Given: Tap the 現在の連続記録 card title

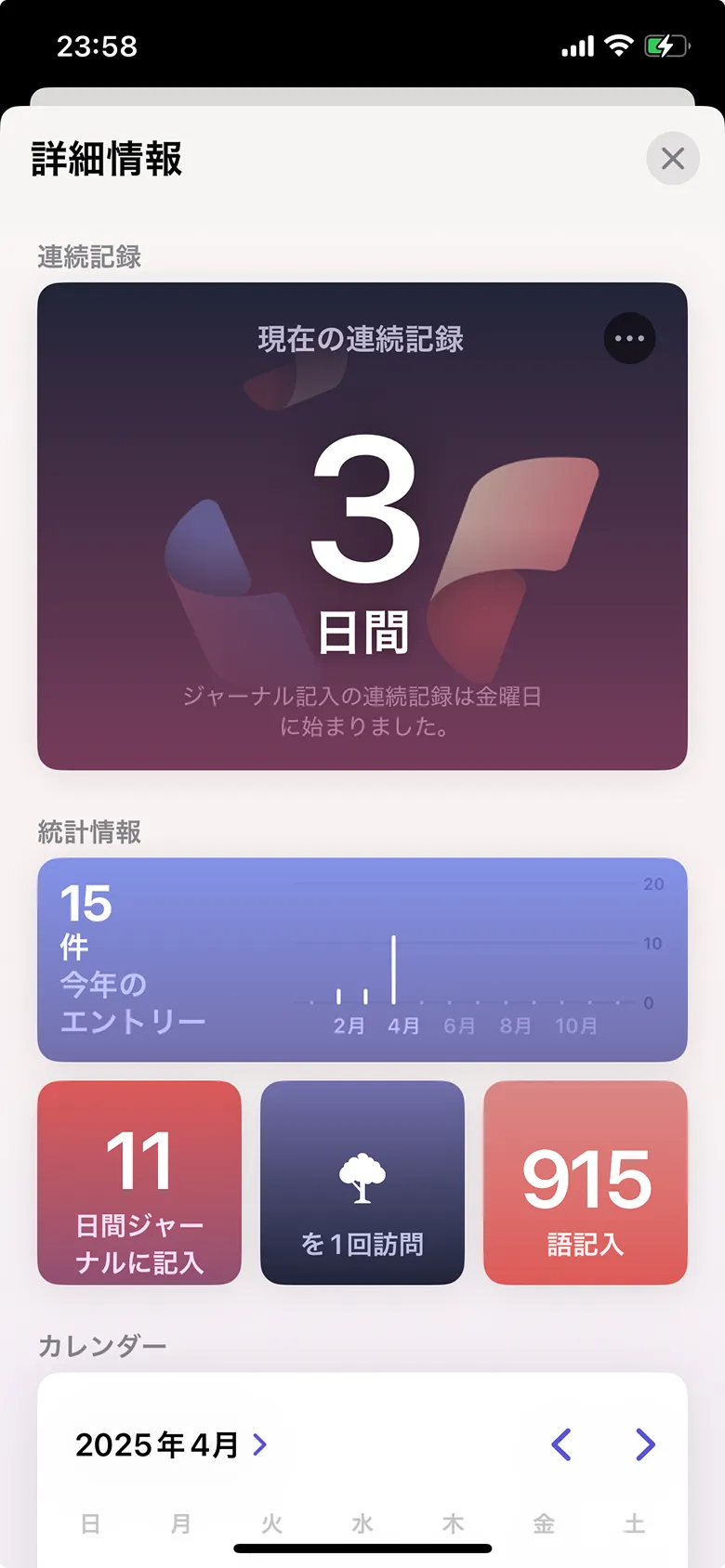Looking at the screenshot, I should click(362, 338).
